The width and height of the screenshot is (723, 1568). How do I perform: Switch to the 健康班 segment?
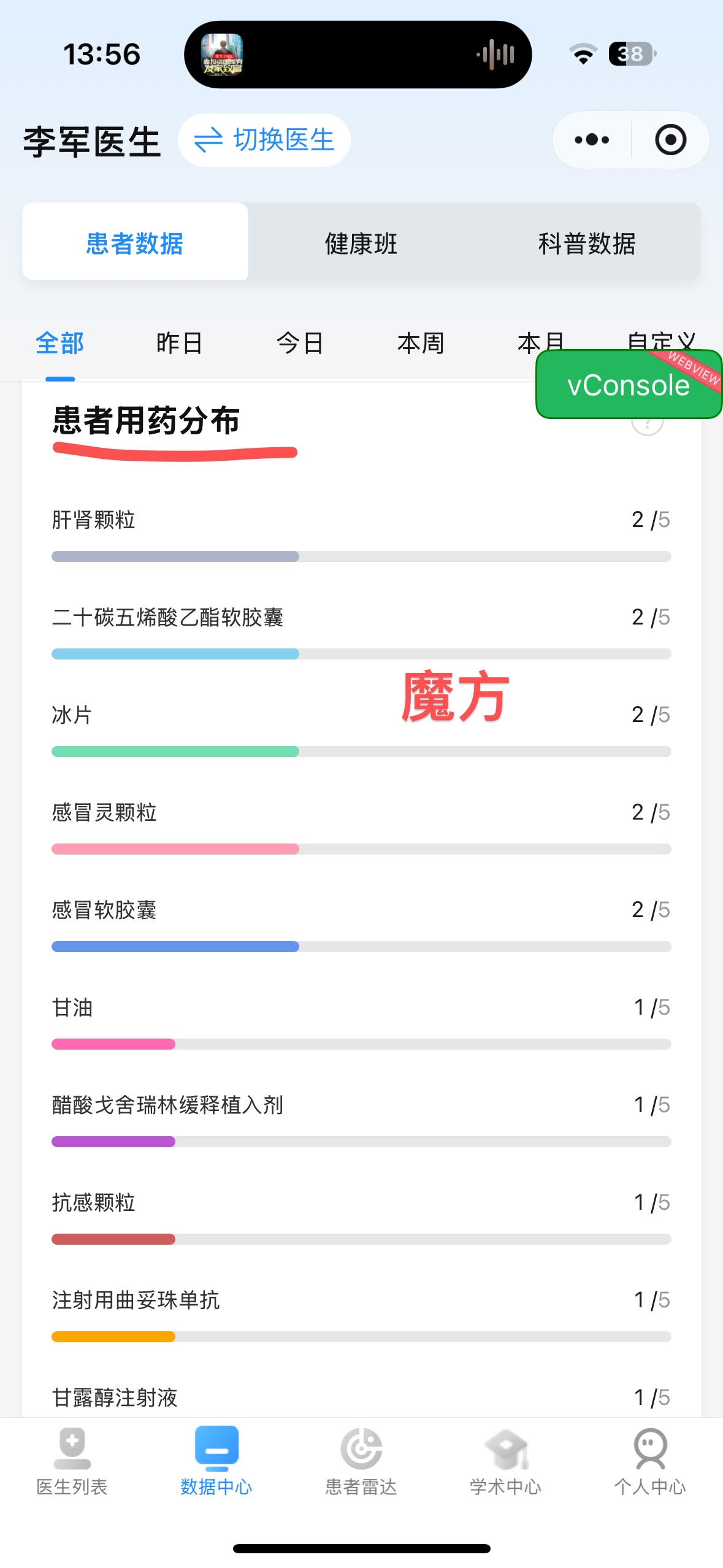[361, 243]
